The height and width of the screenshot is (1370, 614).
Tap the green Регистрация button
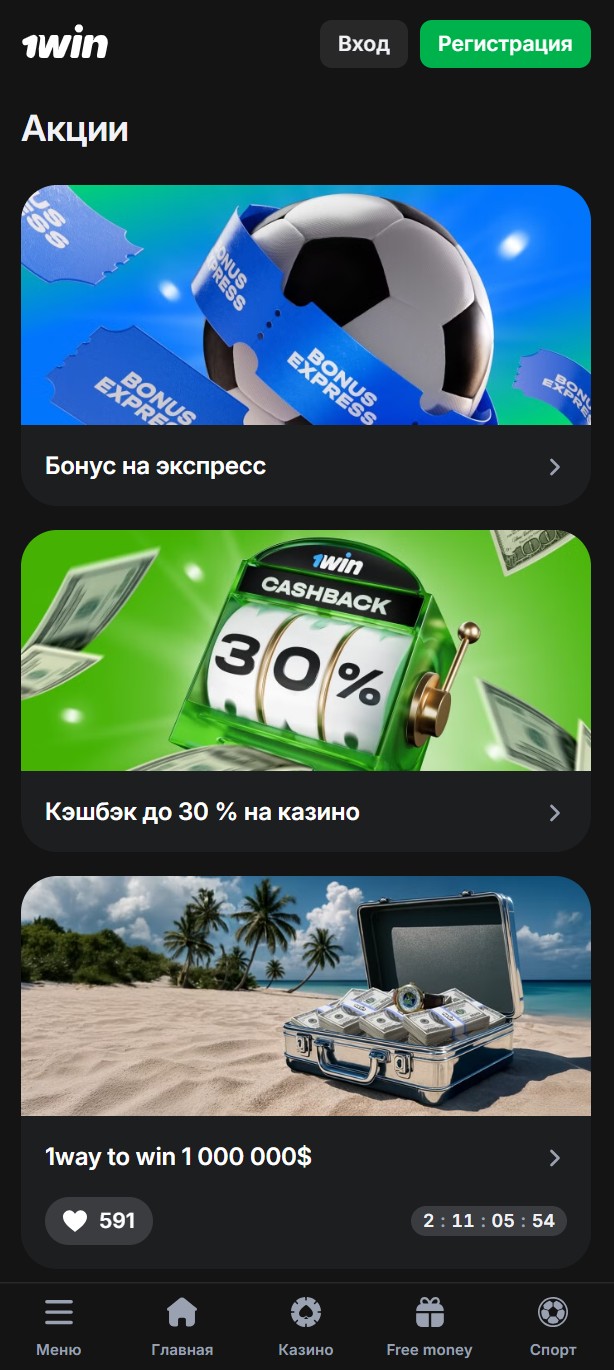[505, 44]
